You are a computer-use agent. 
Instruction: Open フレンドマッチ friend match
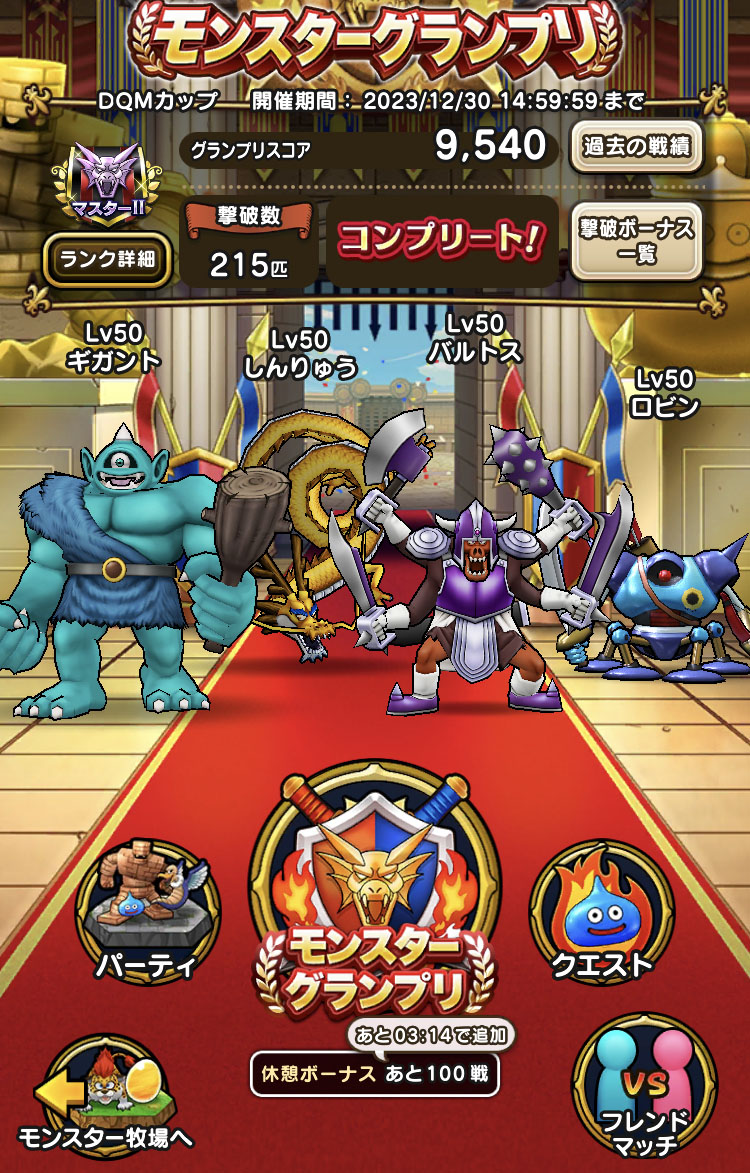click(x=644, y=1098)
